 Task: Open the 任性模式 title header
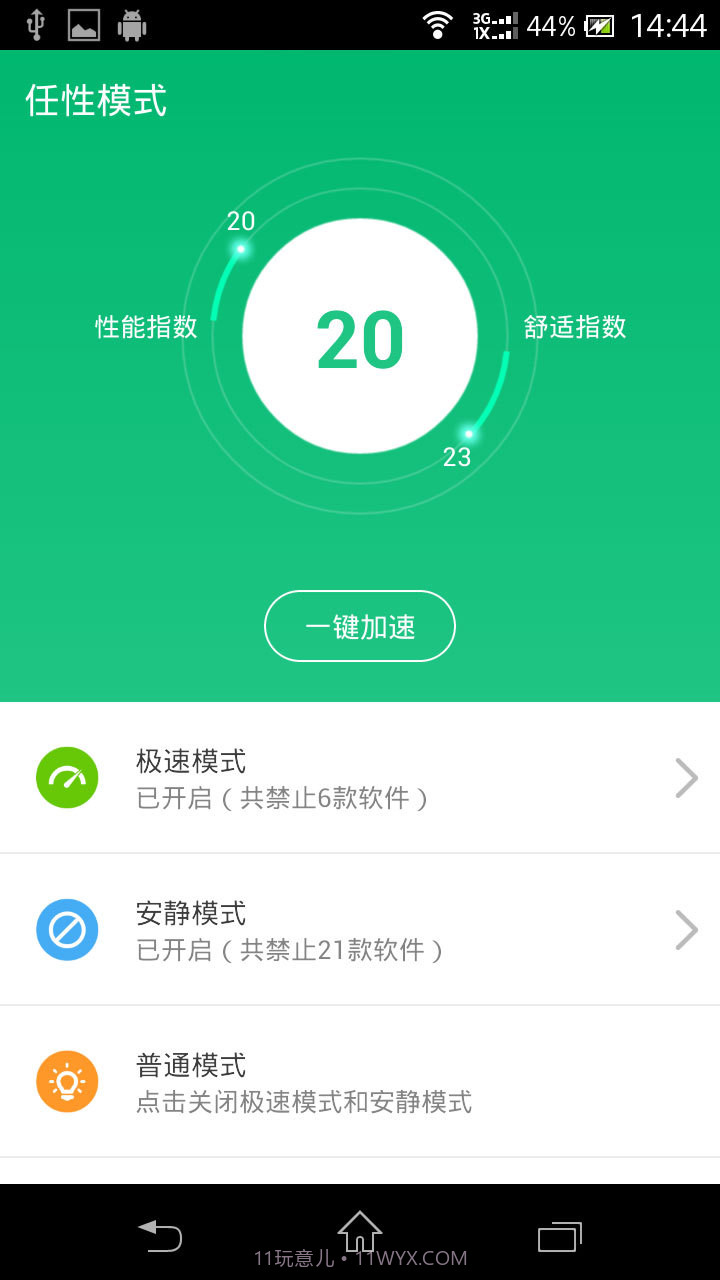[96, 100]
